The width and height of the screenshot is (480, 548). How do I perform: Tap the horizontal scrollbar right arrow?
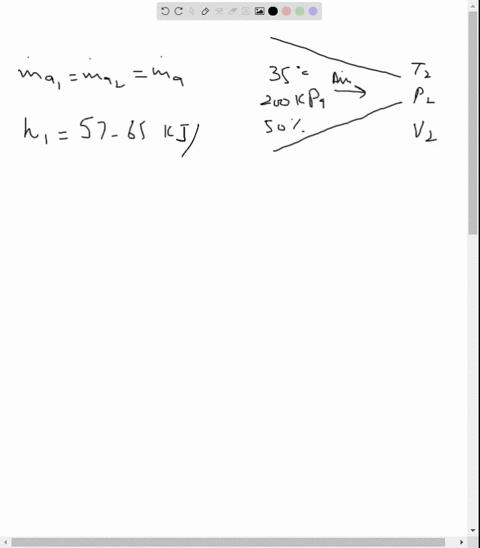[461, 542]
